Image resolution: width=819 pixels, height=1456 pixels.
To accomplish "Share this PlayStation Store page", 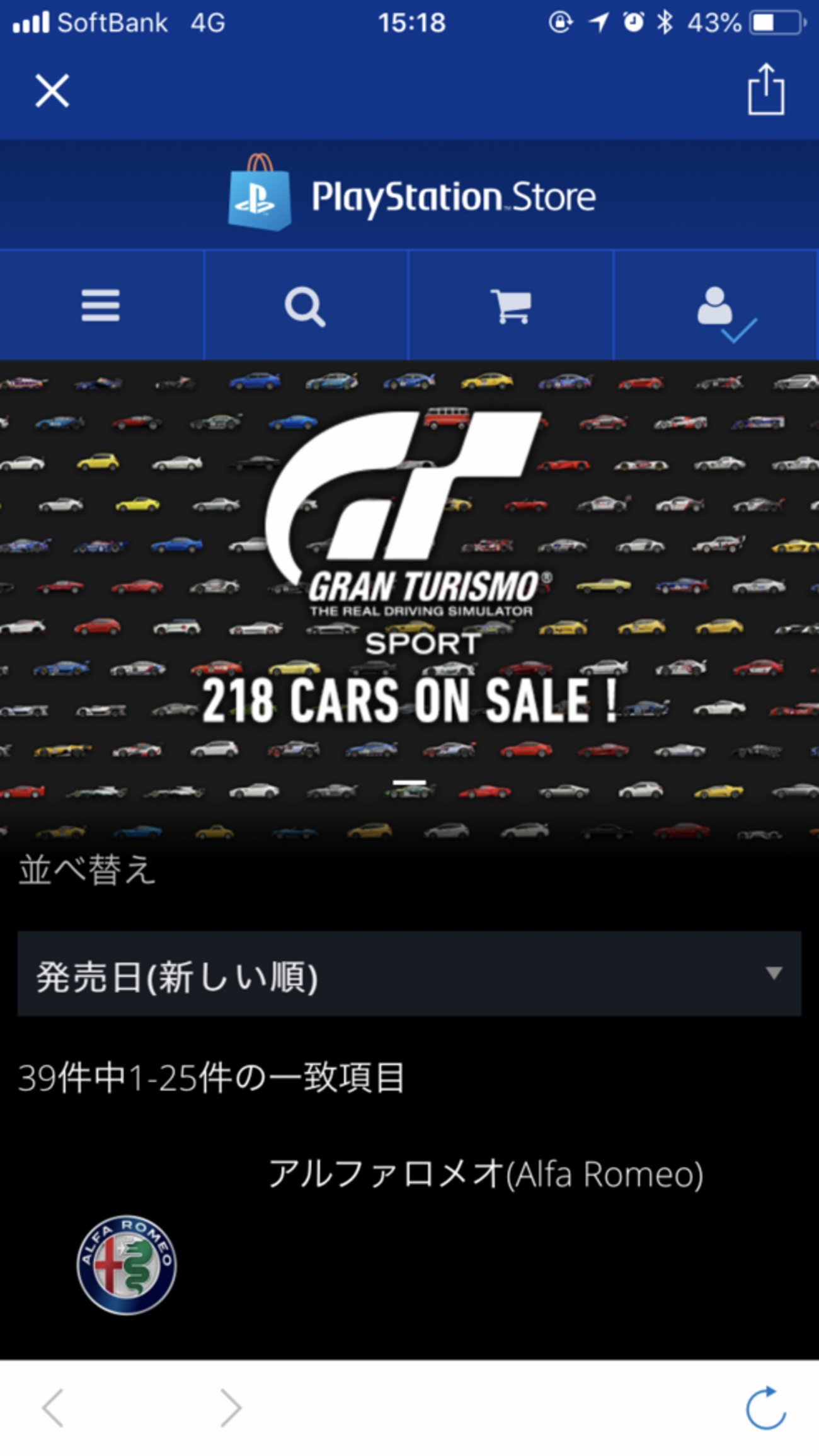I will pyautogui.click(x=766, y=89).
